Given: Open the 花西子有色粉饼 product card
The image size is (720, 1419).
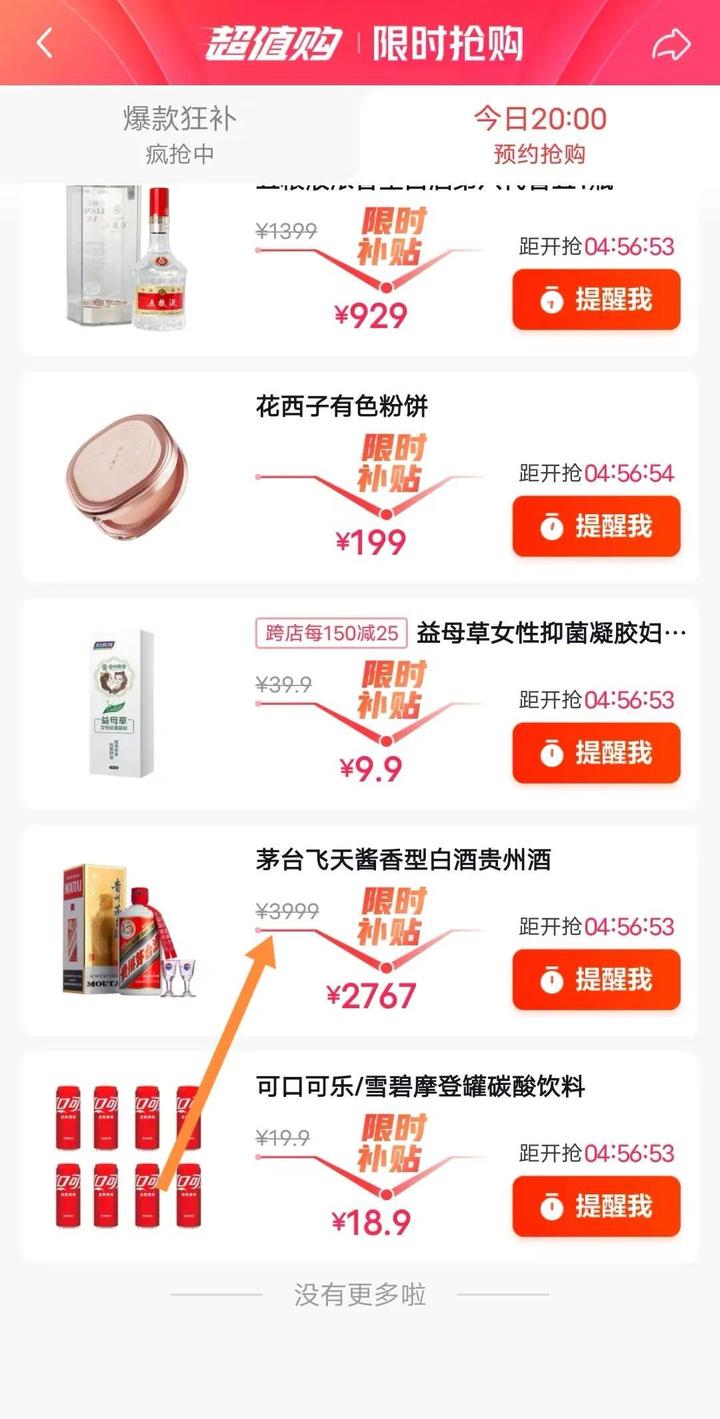Looking at the screenshot, I should point(360,477).
